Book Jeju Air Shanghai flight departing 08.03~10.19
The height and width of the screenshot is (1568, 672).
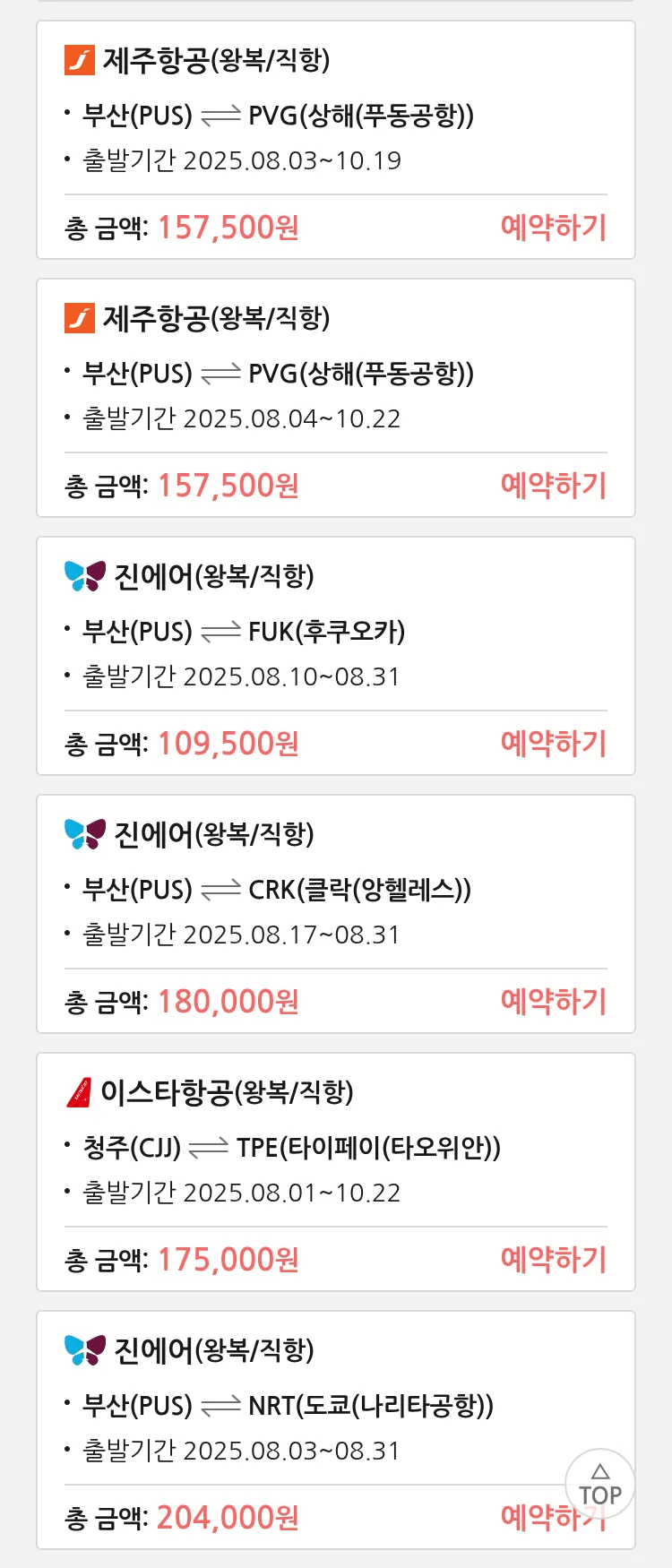[x=553, y=228]
